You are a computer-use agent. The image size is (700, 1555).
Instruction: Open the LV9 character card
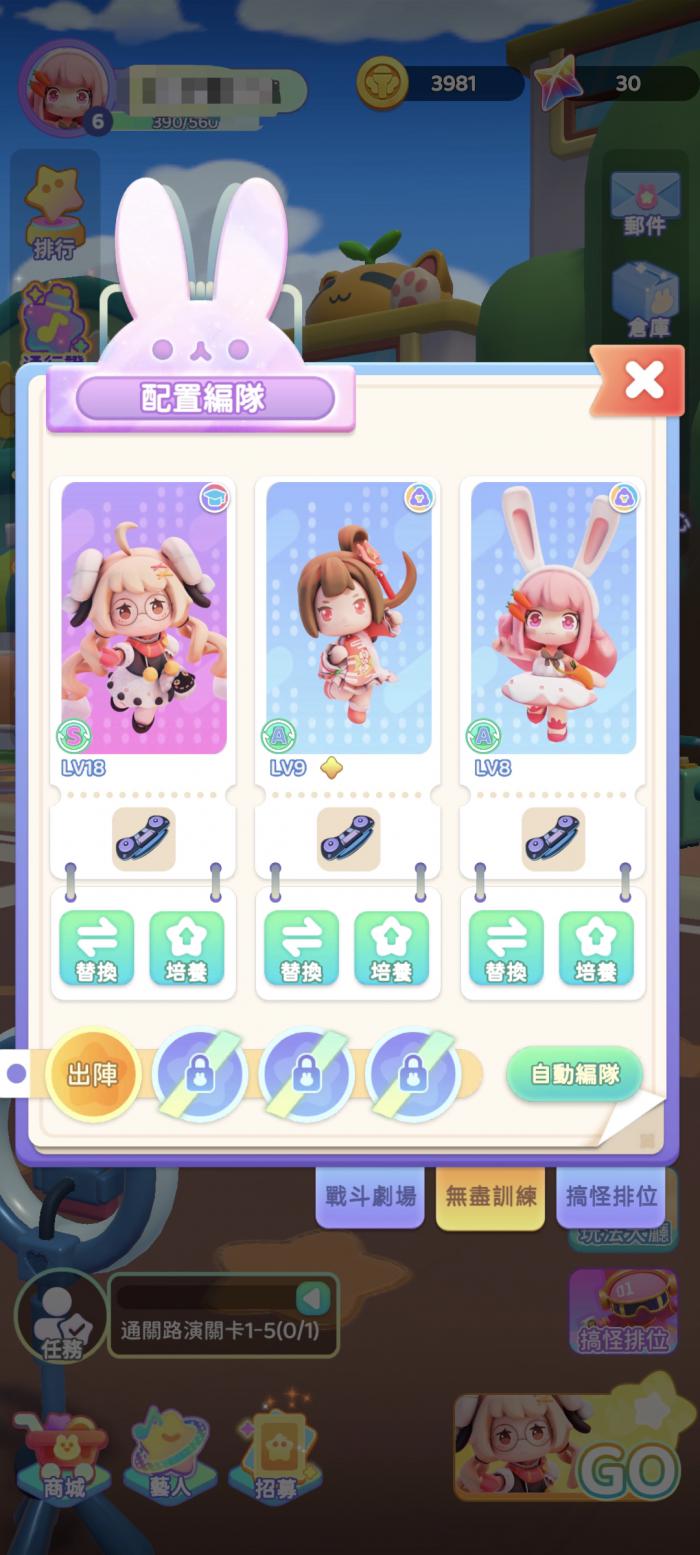348,618
